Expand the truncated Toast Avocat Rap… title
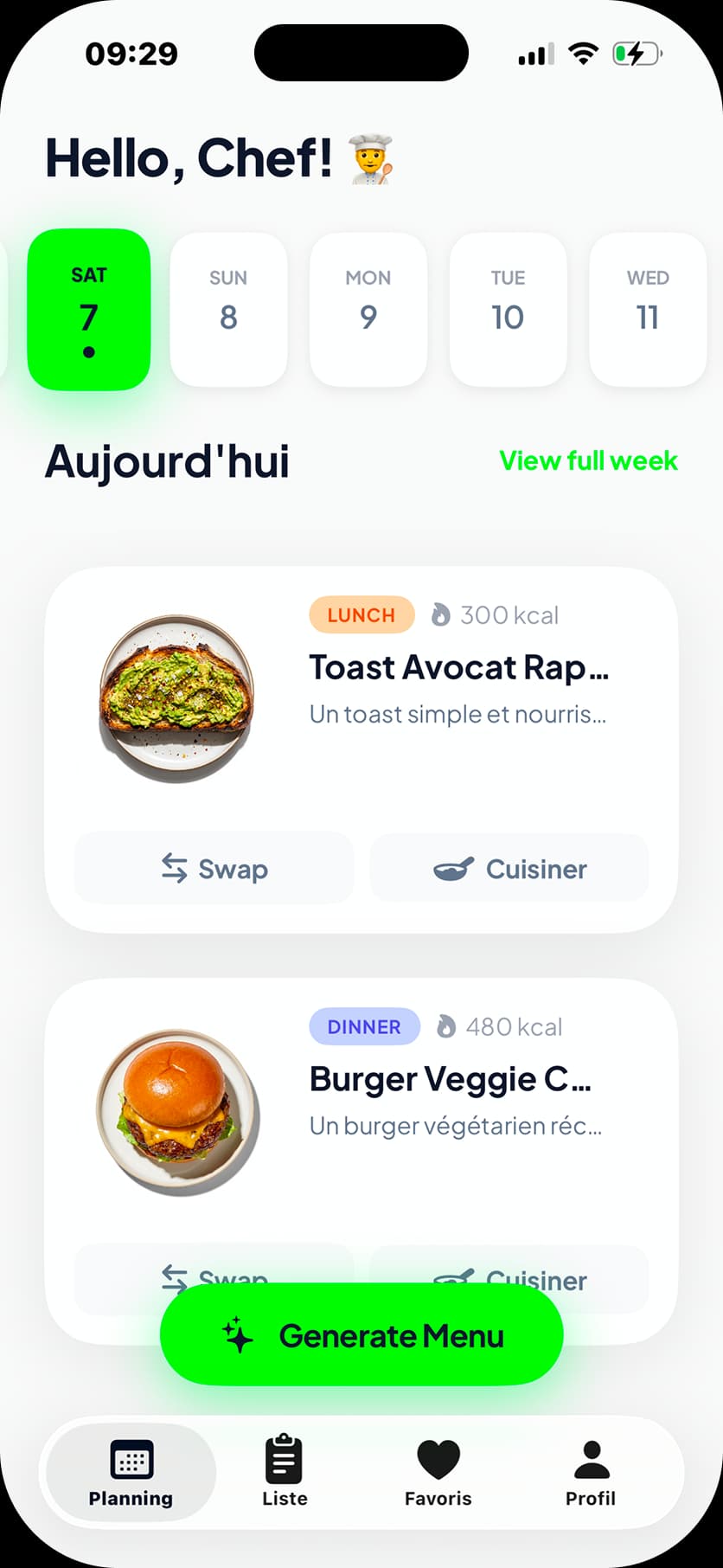Viewport: 723px width, 1568px height. point(458,666)
